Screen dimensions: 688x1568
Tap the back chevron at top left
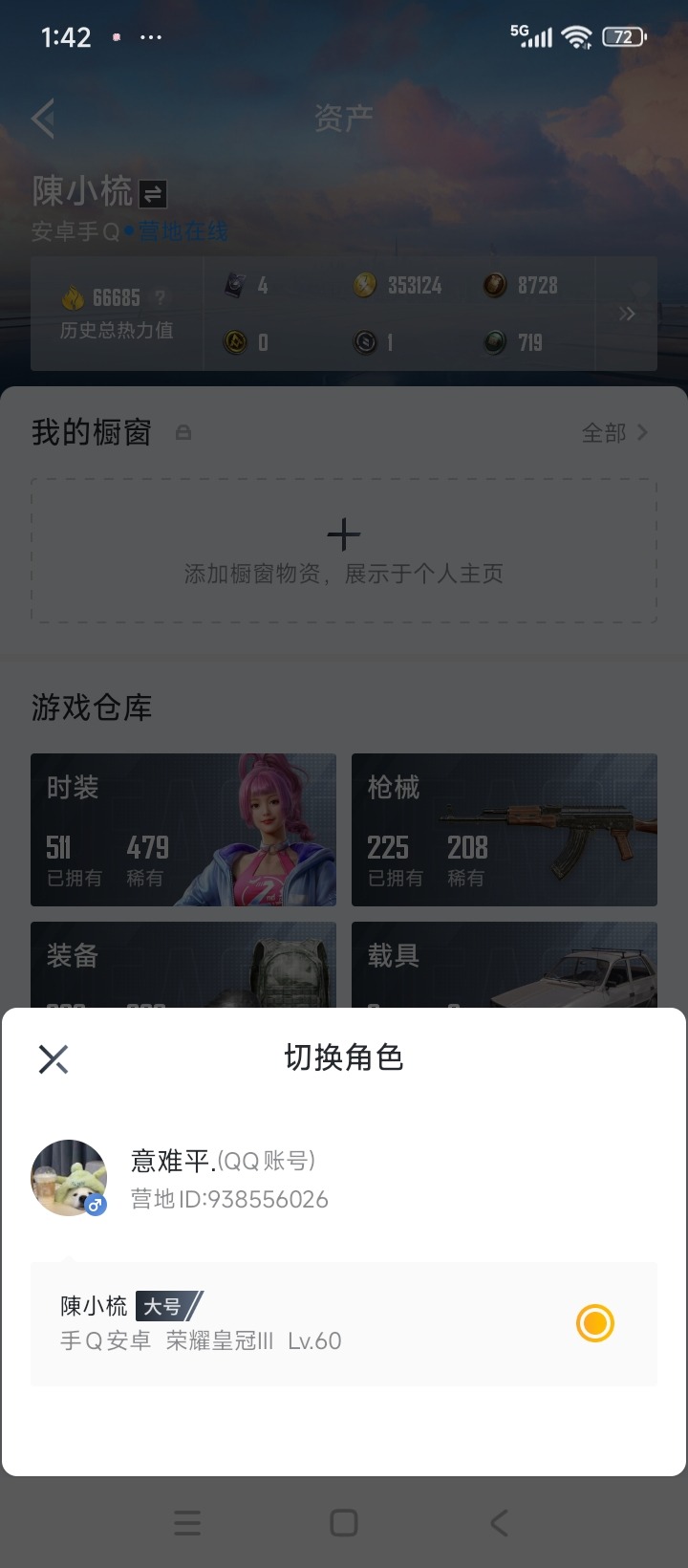pyautogui.click(x=42, y=117)
